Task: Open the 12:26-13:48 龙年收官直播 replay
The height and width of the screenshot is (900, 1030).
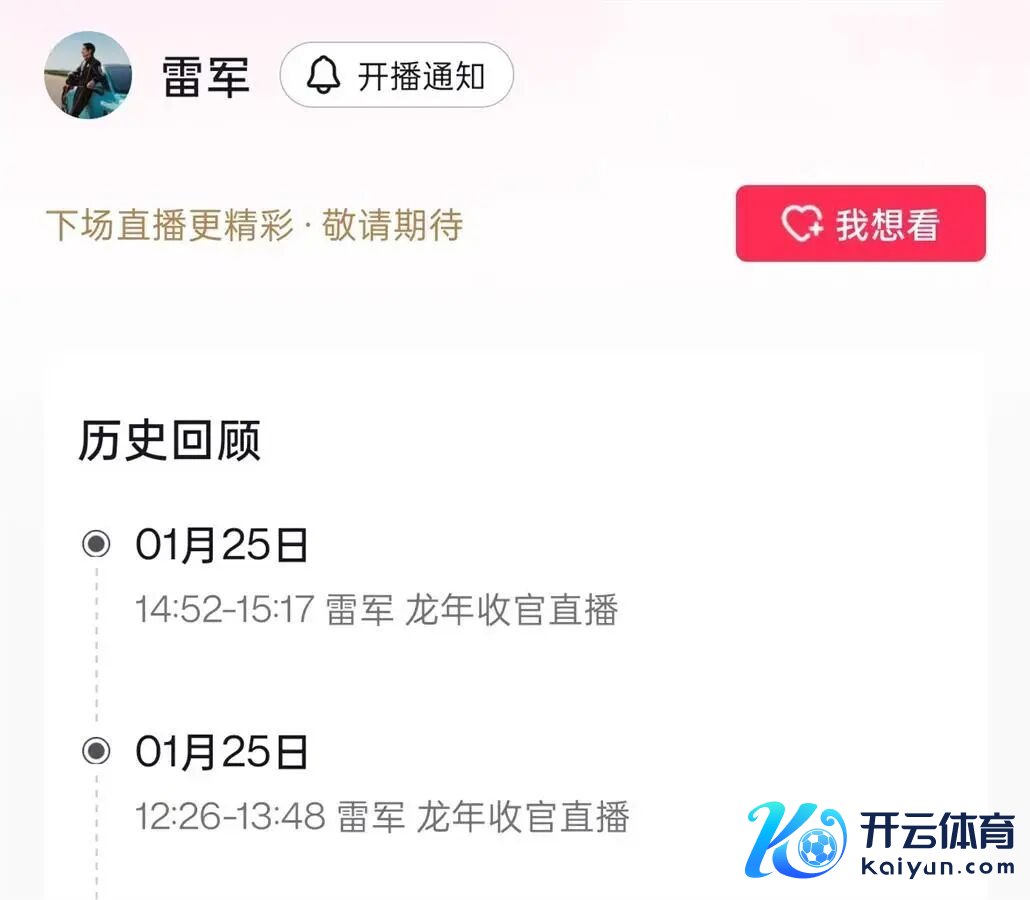Action: pyautogui.click(x=382, y=817)
